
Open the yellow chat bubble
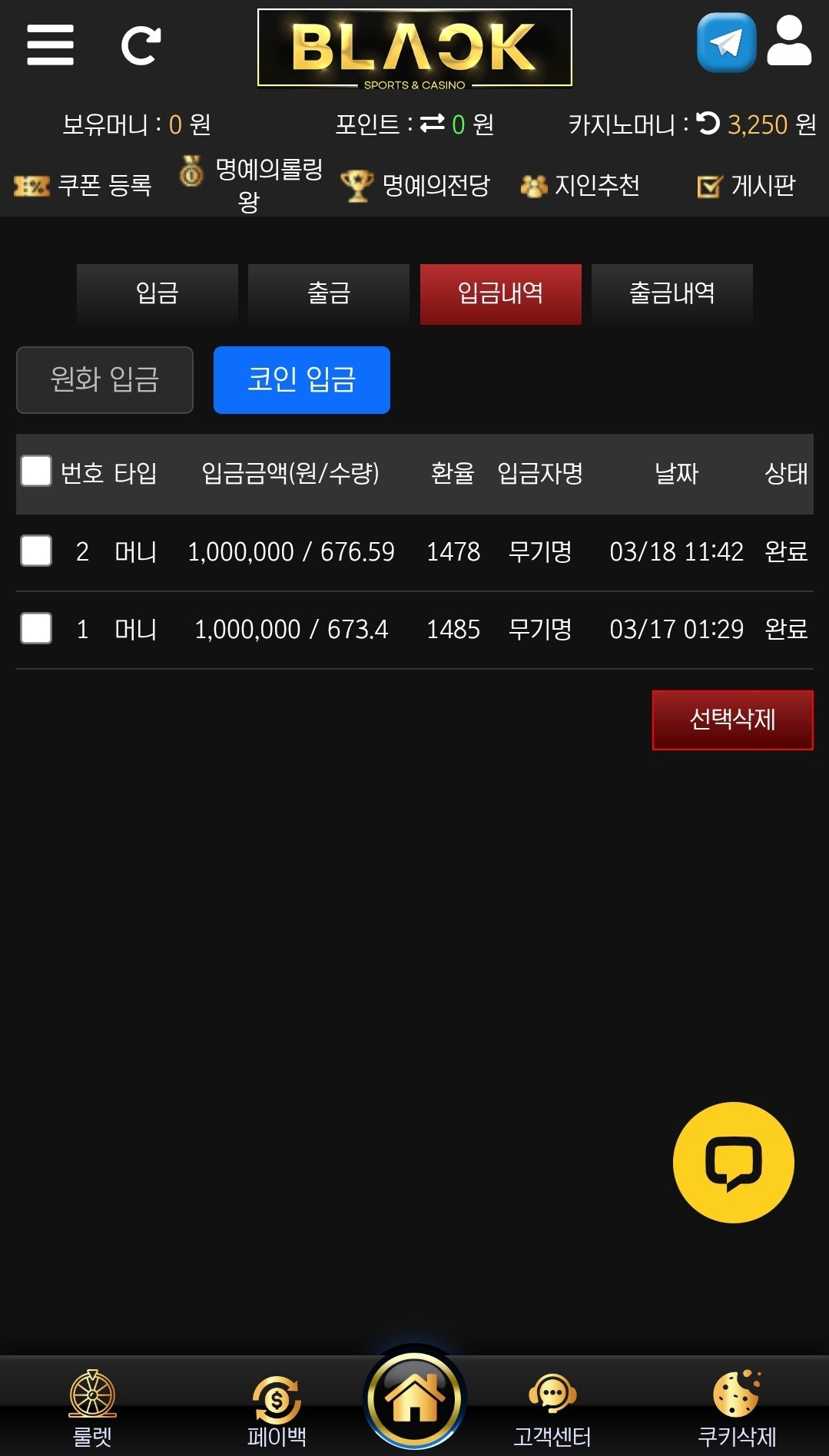pos(733,1162)
